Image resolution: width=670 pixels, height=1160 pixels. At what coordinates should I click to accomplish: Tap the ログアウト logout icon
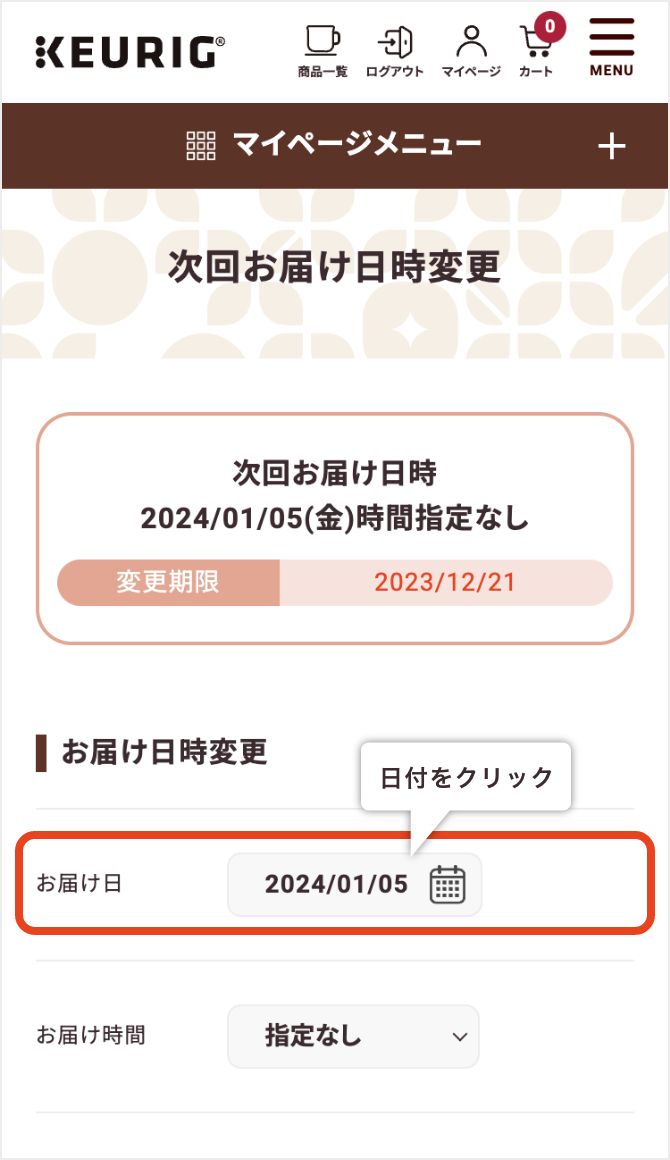tap(395, 51)
